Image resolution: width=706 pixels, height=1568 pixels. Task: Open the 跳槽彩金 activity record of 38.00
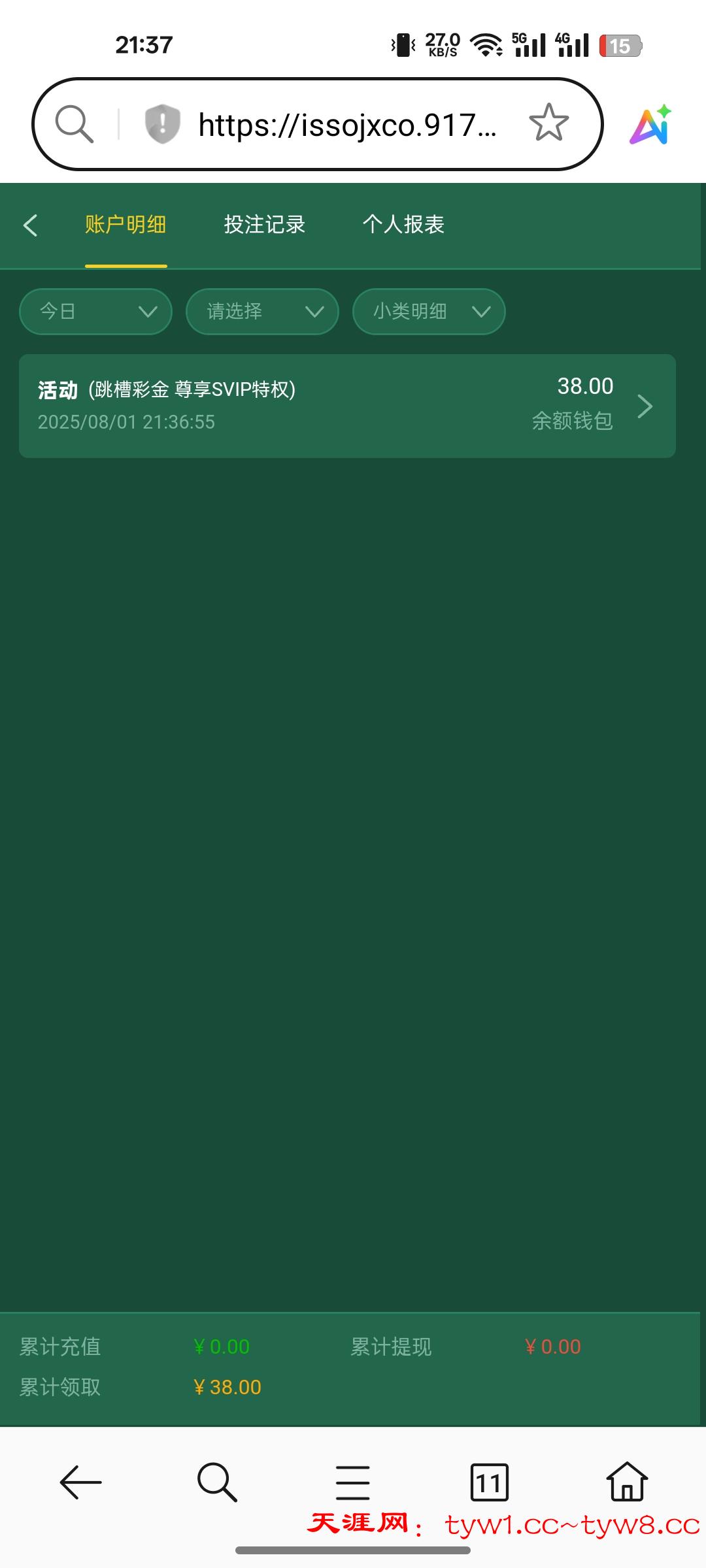(347, 406)
